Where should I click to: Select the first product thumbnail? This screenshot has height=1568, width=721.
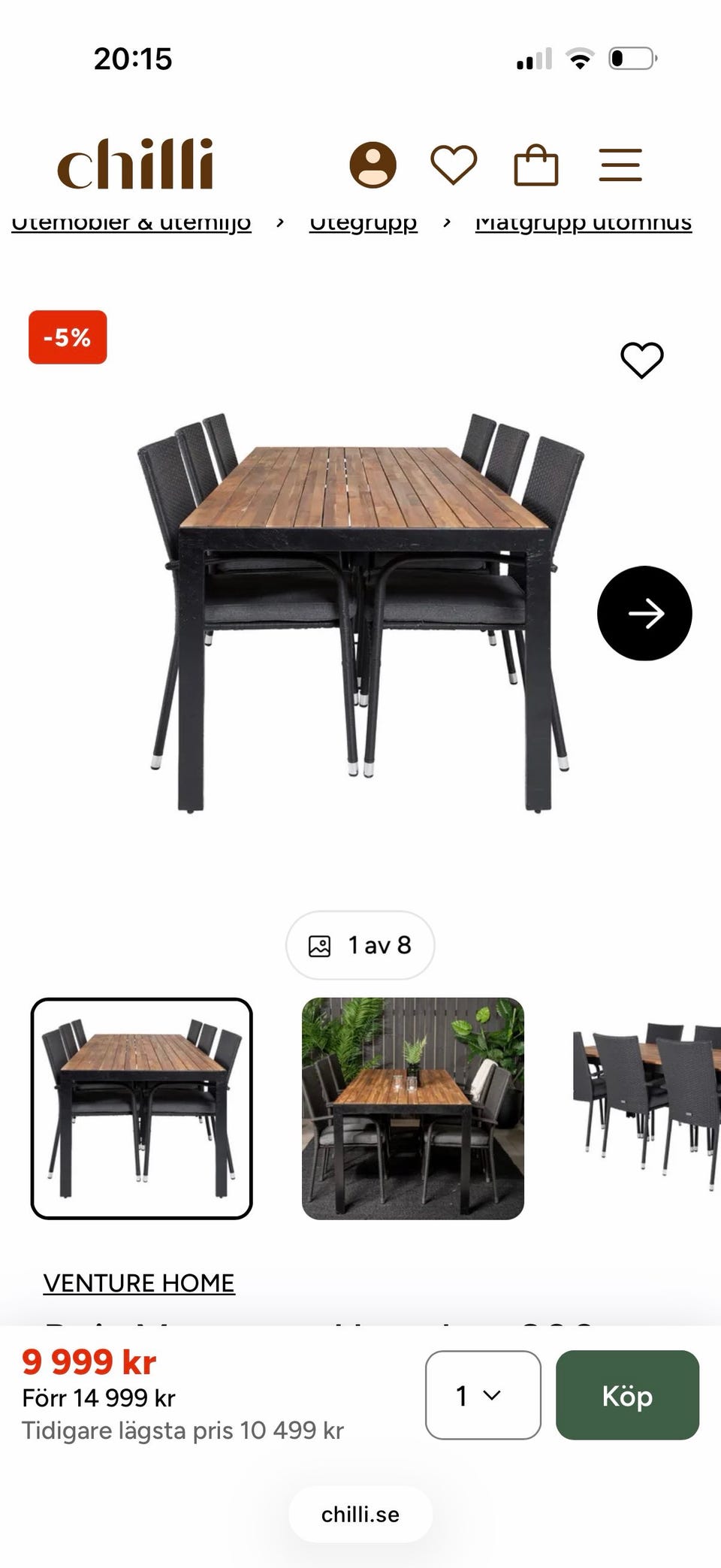[x=141, y=1109]
